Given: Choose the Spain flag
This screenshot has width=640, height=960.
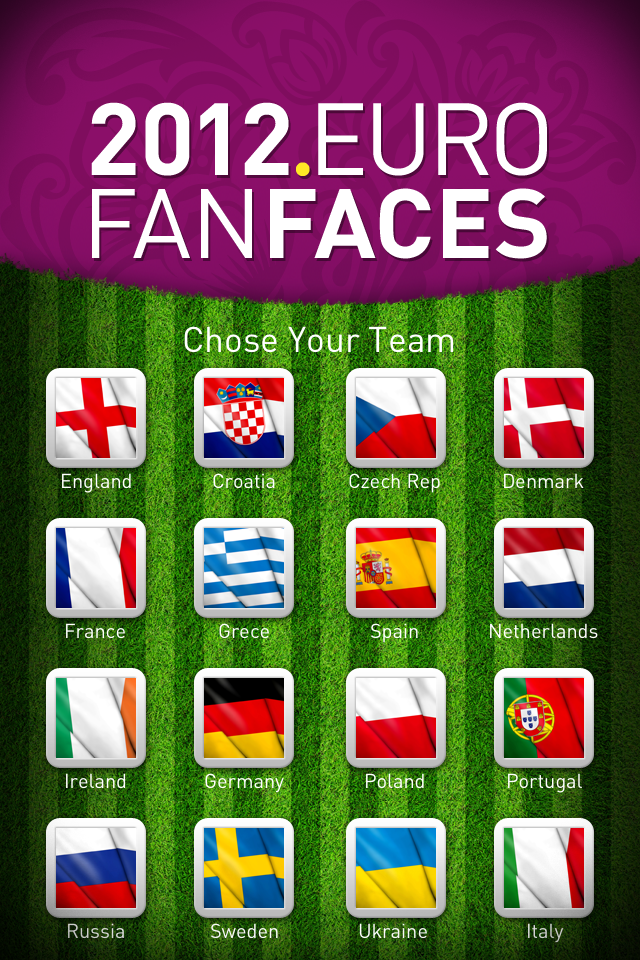Looking at the screenshot, I should point(395,568).
